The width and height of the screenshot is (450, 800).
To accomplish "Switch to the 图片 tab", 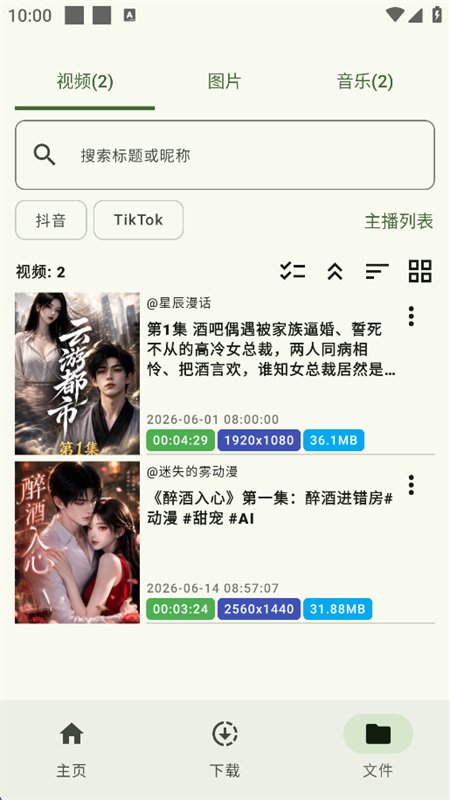I will click(224, 82).
